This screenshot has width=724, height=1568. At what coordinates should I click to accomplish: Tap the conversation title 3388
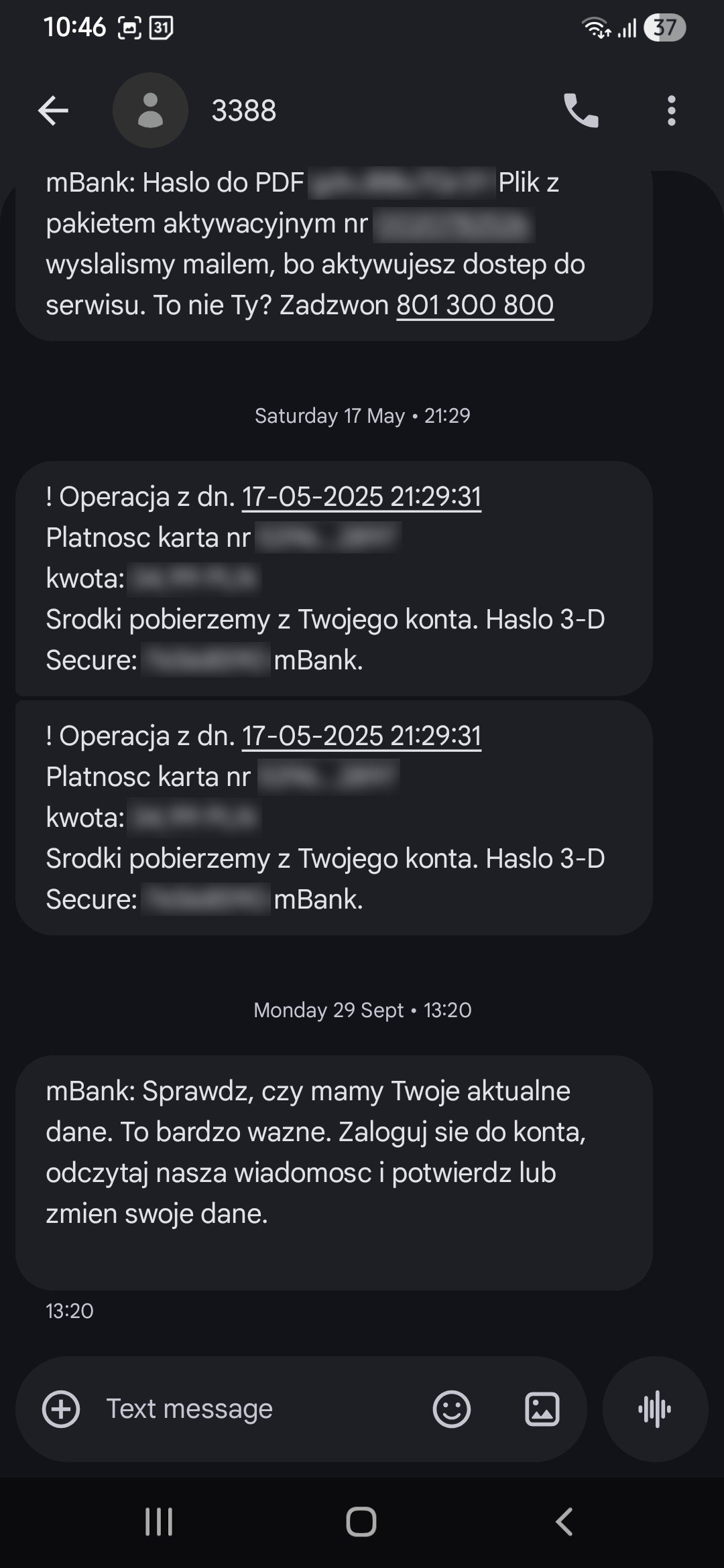(x=243, y=111)
